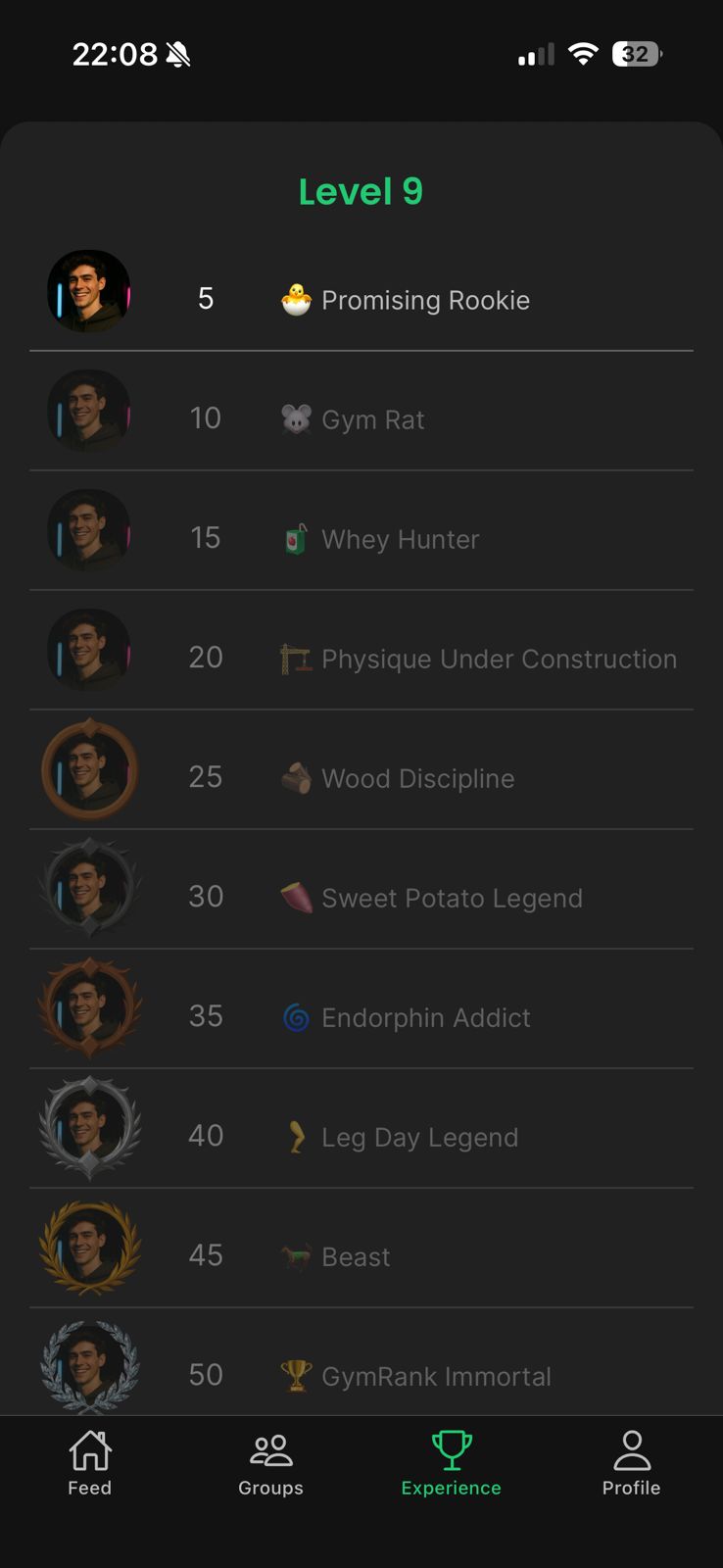The width and height of the screenshot is (723, 1568).
Task: Click the hatching chick emoji beside Promising Rookie
Action: [296, 300]
